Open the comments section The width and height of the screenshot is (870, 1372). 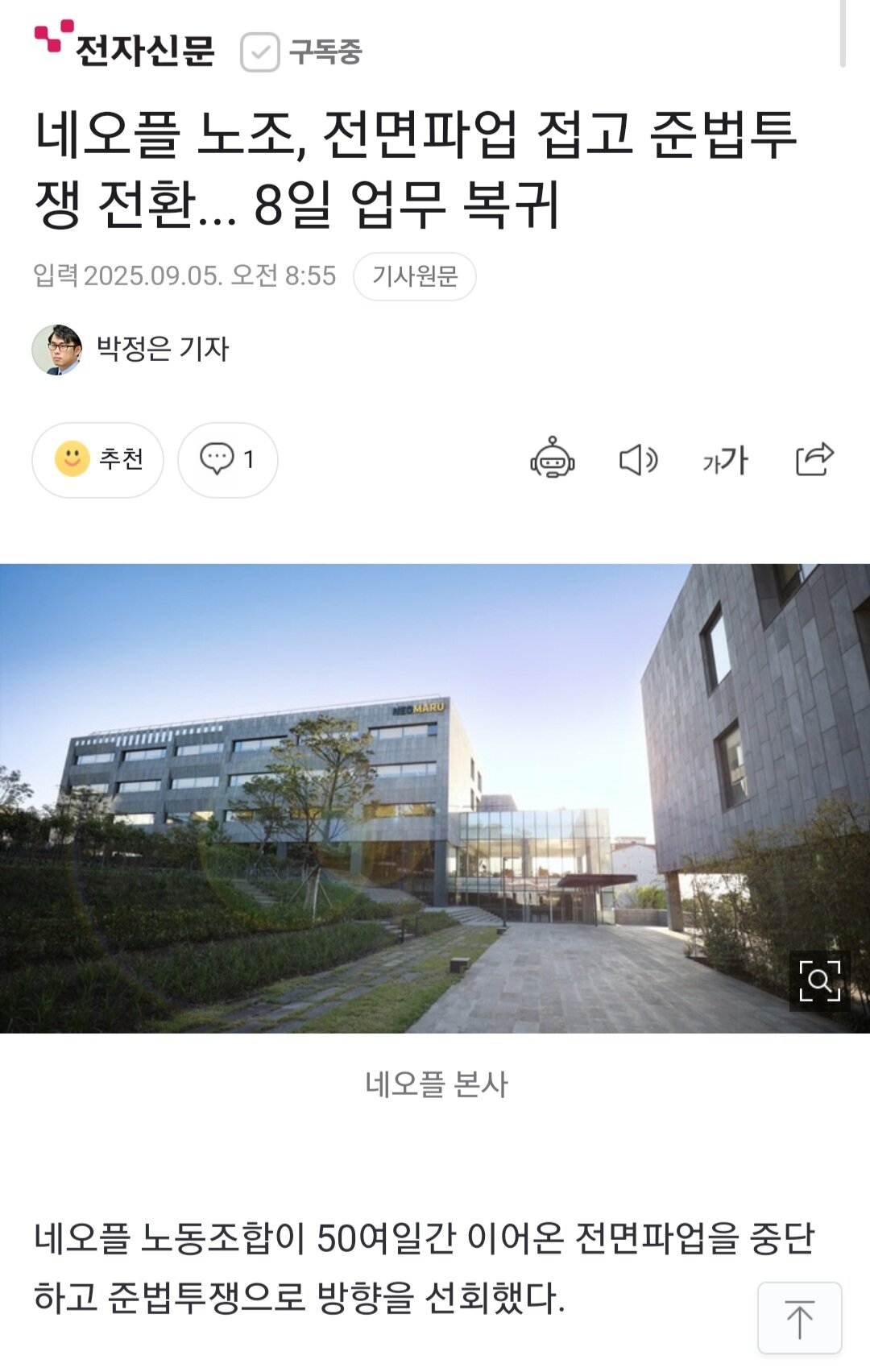(x=227, y=459)
